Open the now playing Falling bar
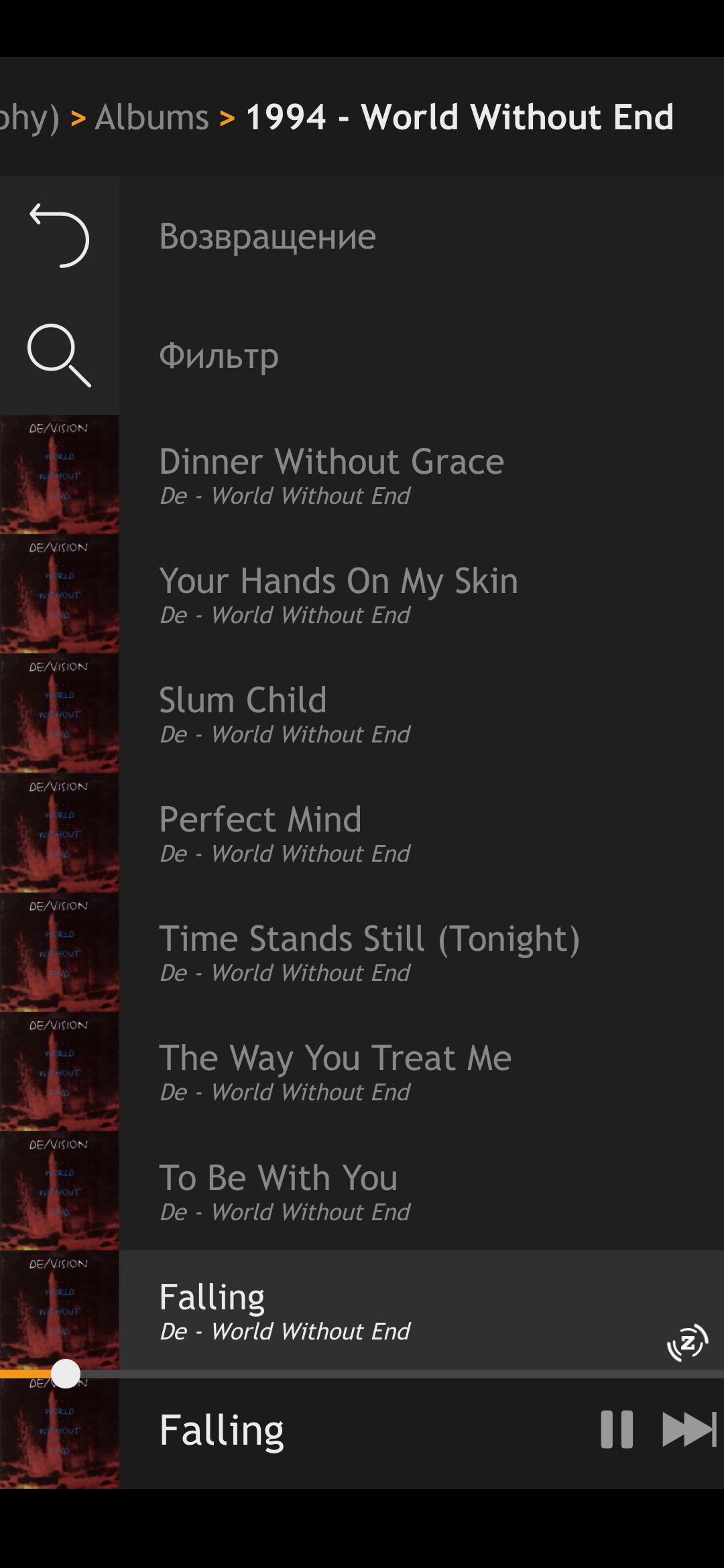 pos(335,1431)
